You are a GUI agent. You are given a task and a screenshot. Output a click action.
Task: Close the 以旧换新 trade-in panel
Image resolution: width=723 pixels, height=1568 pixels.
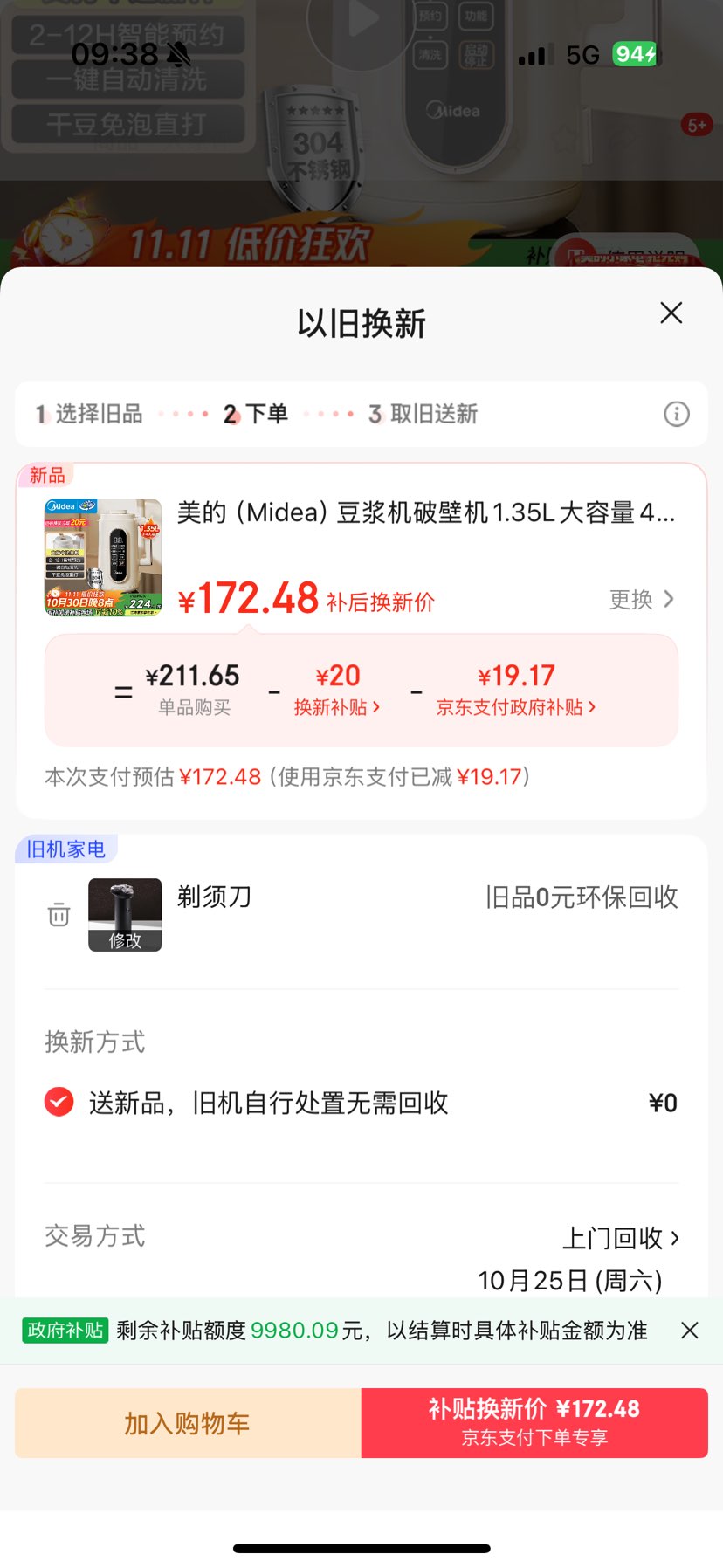[671, 312]
